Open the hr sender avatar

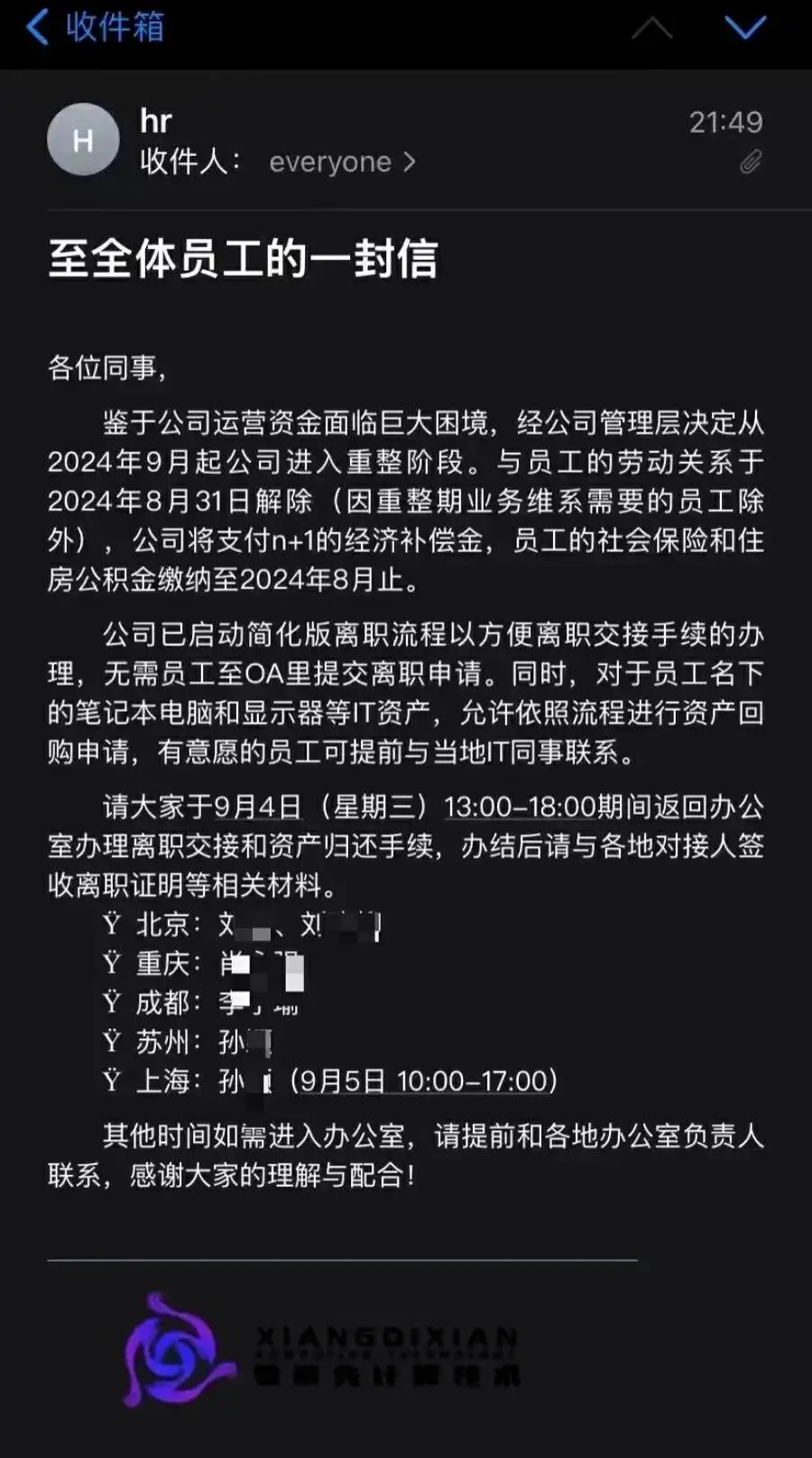(83, 140)
